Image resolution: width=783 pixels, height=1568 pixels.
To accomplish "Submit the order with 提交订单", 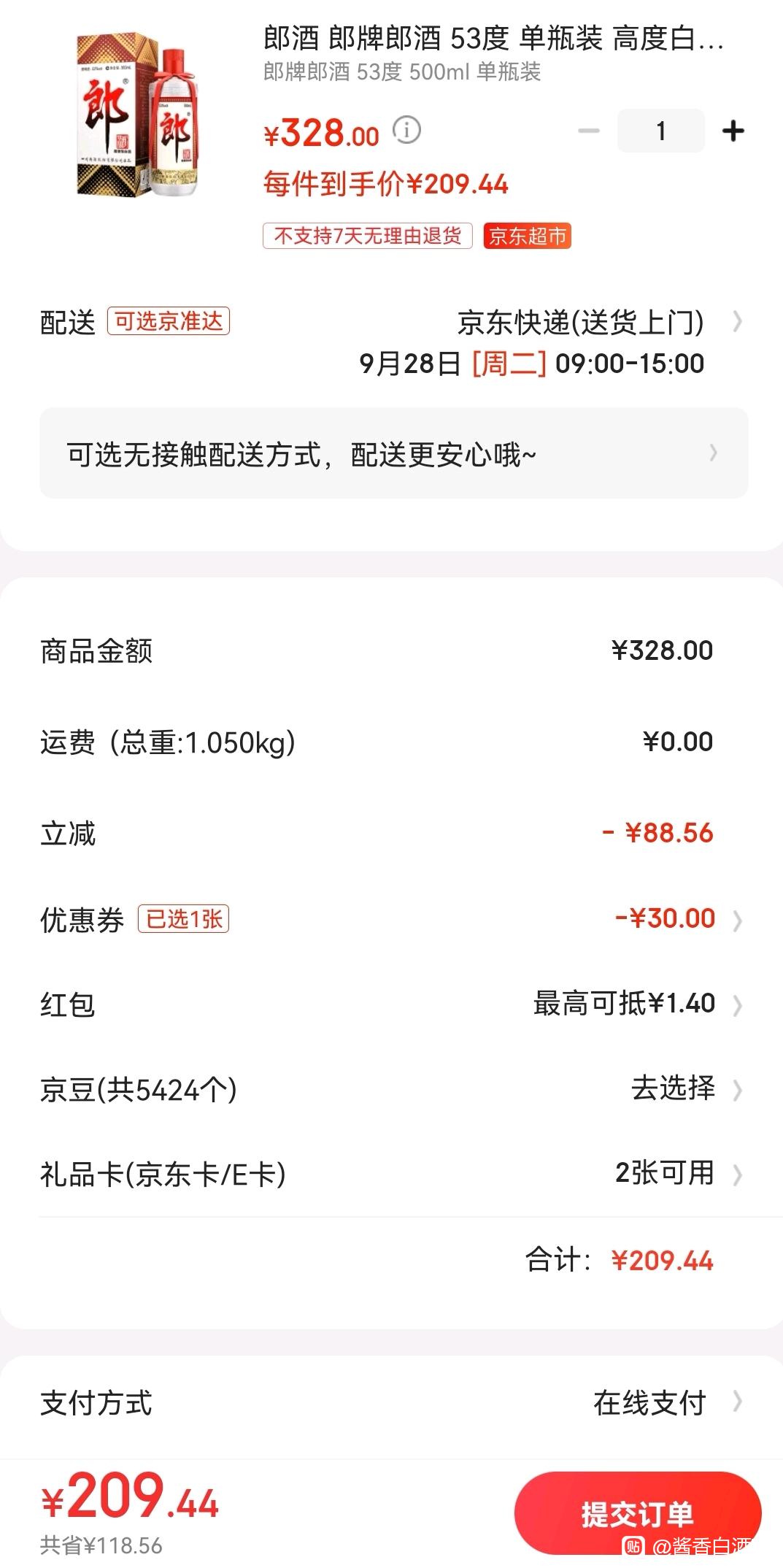I will tap(638, 1514).
